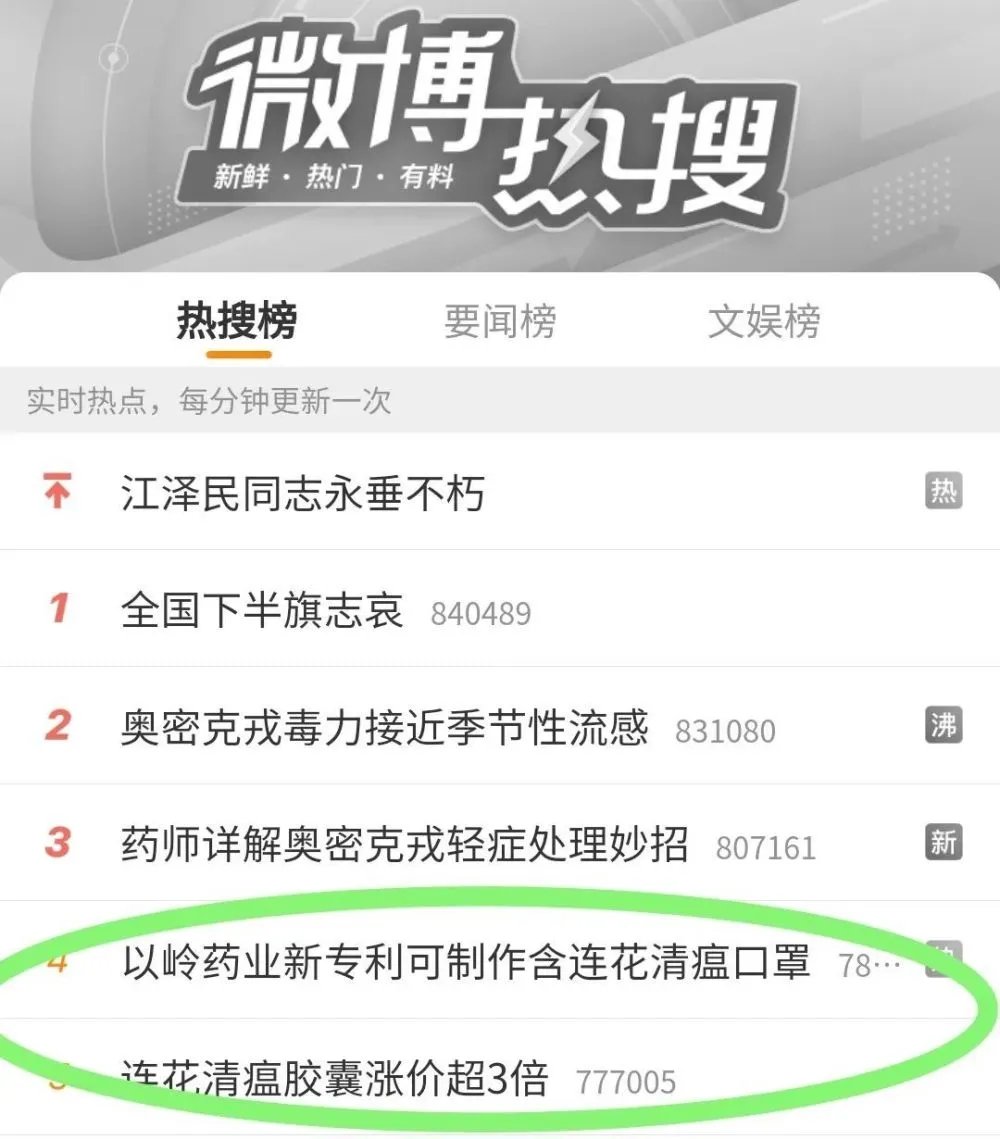The image size is (1000, 1139).
Task: Click the 新 badge next to the pharmacist topic
Action: (x=942, y=843)
